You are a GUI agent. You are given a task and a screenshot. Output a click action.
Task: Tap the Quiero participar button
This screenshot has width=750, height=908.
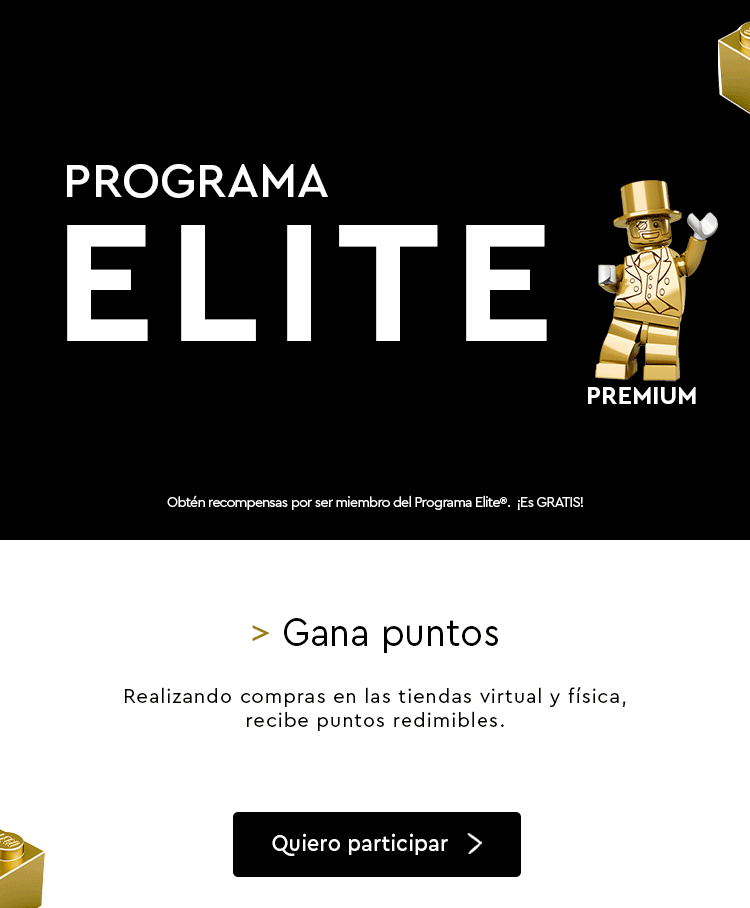tap(376, 844)
